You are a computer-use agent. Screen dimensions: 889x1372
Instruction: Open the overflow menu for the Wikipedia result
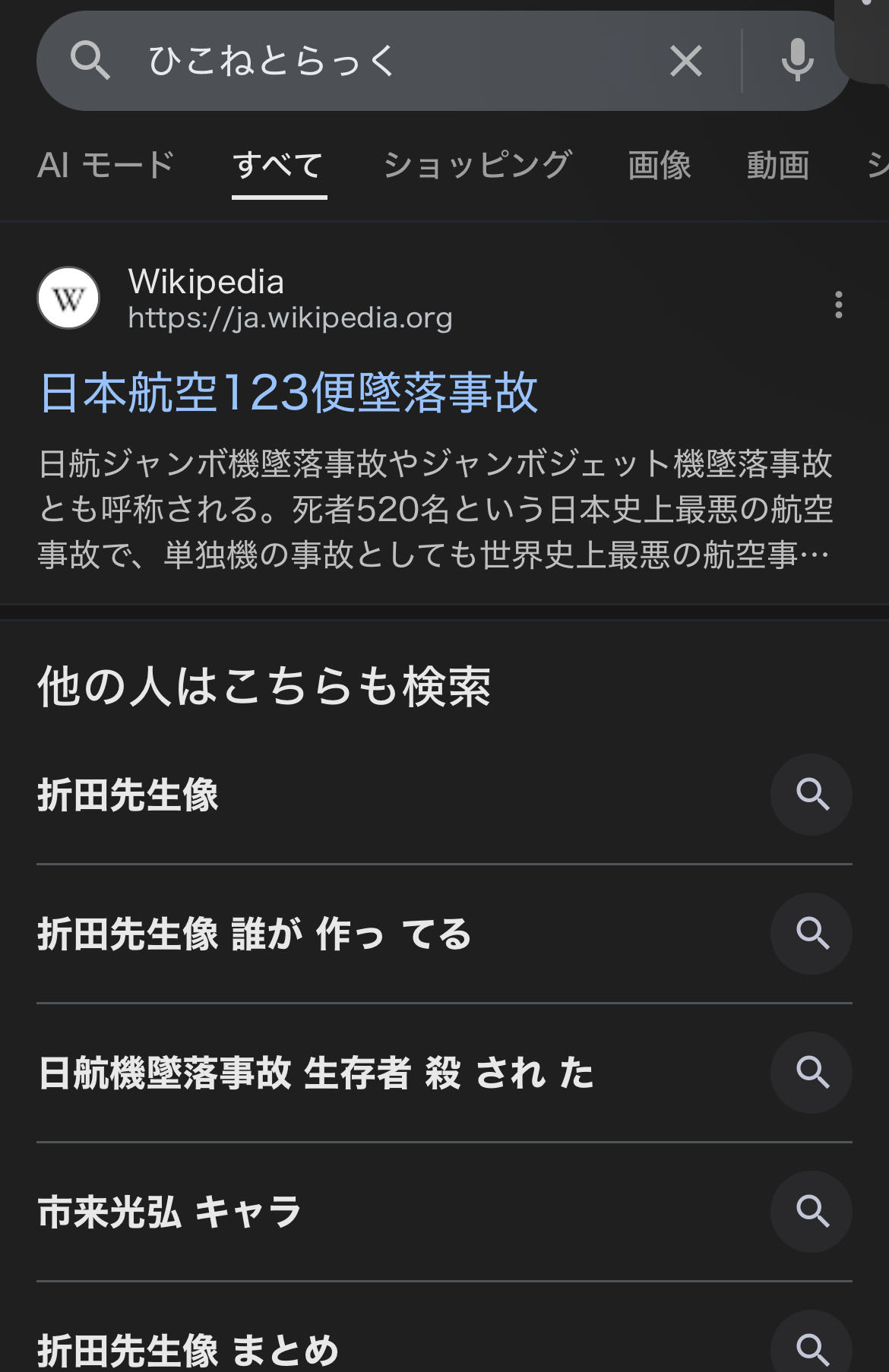pyautogui.click(x=838, y=305)
